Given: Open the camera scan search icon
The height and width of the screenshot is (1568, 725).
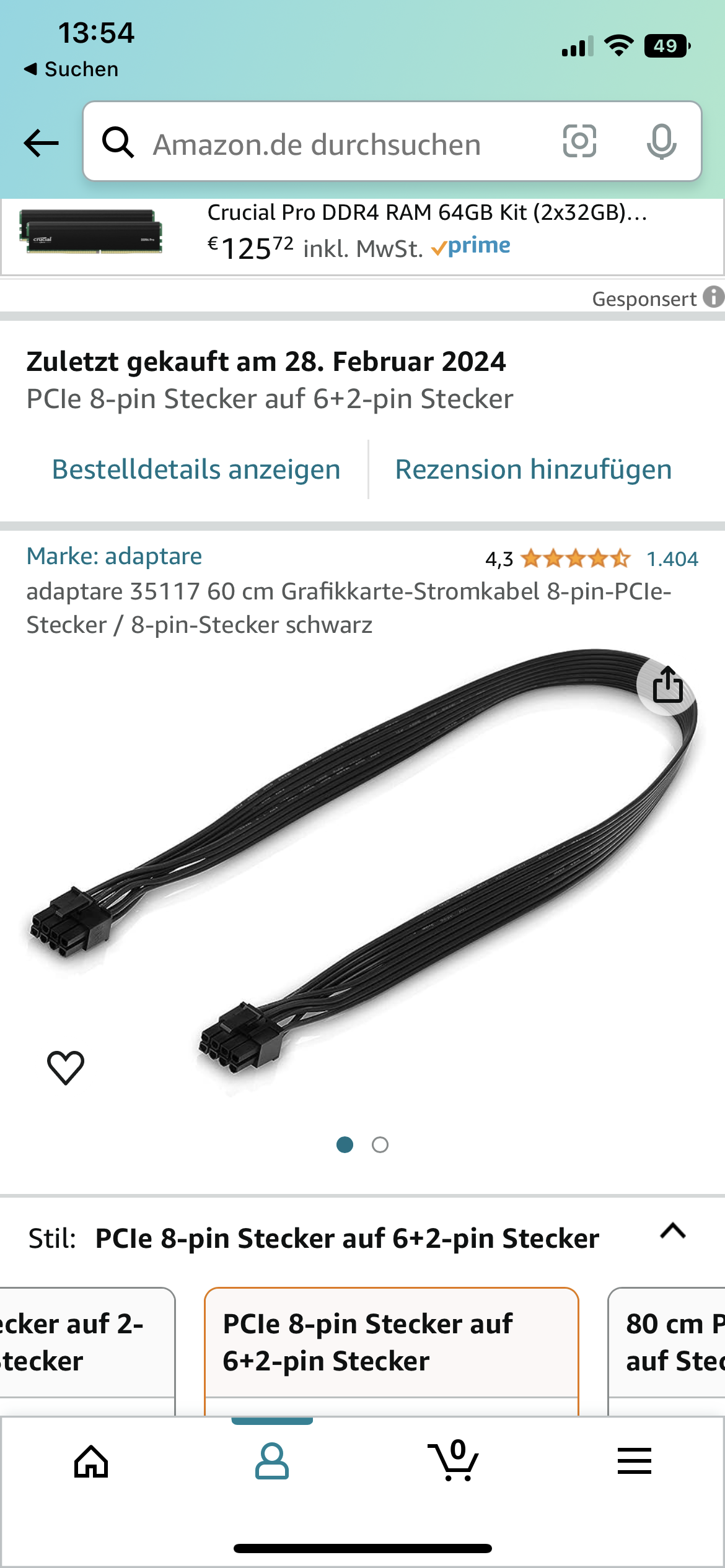Looking at the screenshot, I should pos(579,141).
